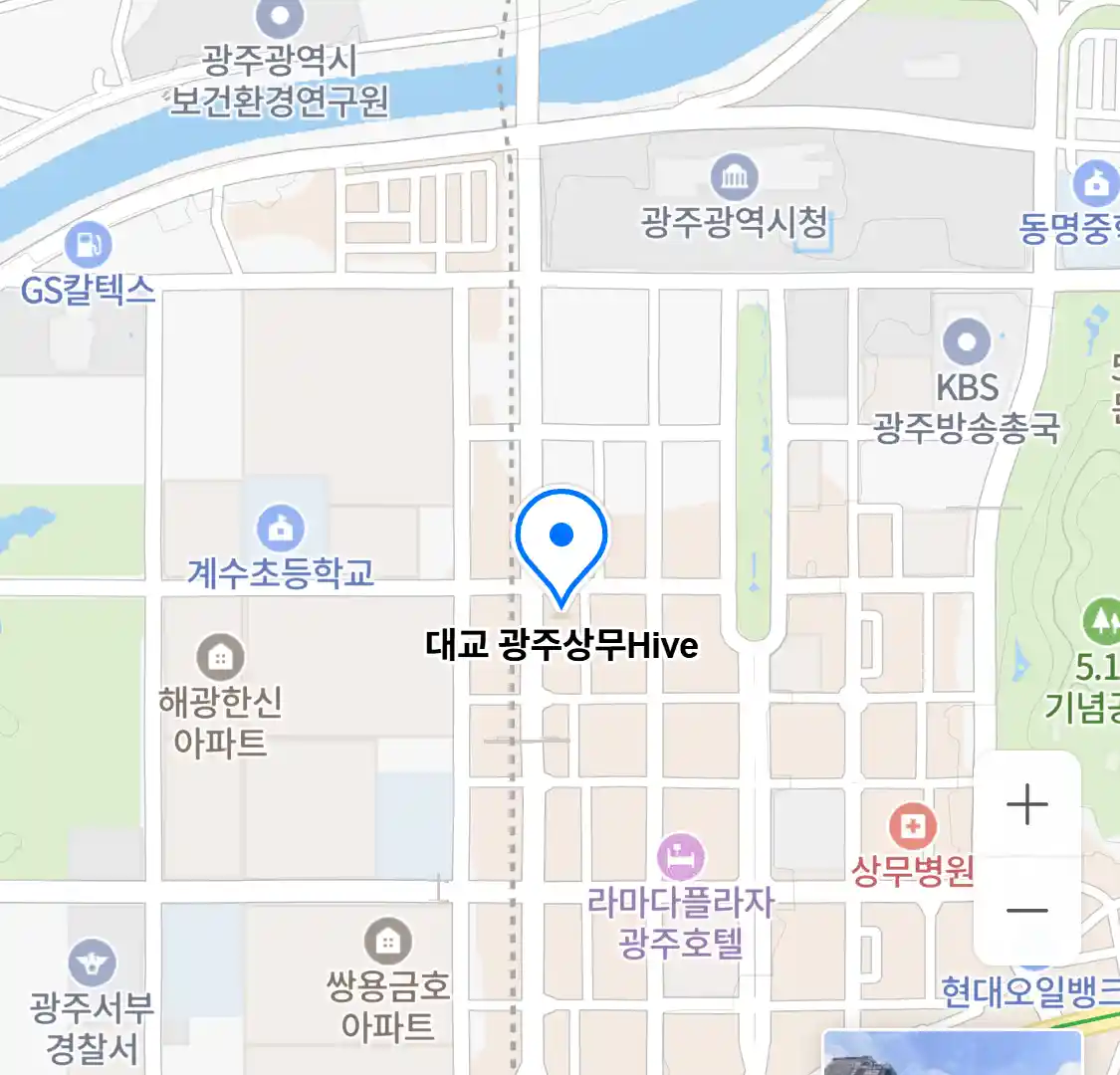This screenshot has width=1120, height=1075.
Task: Open the photo thumbnail at the map corner
Action: 951,1053
